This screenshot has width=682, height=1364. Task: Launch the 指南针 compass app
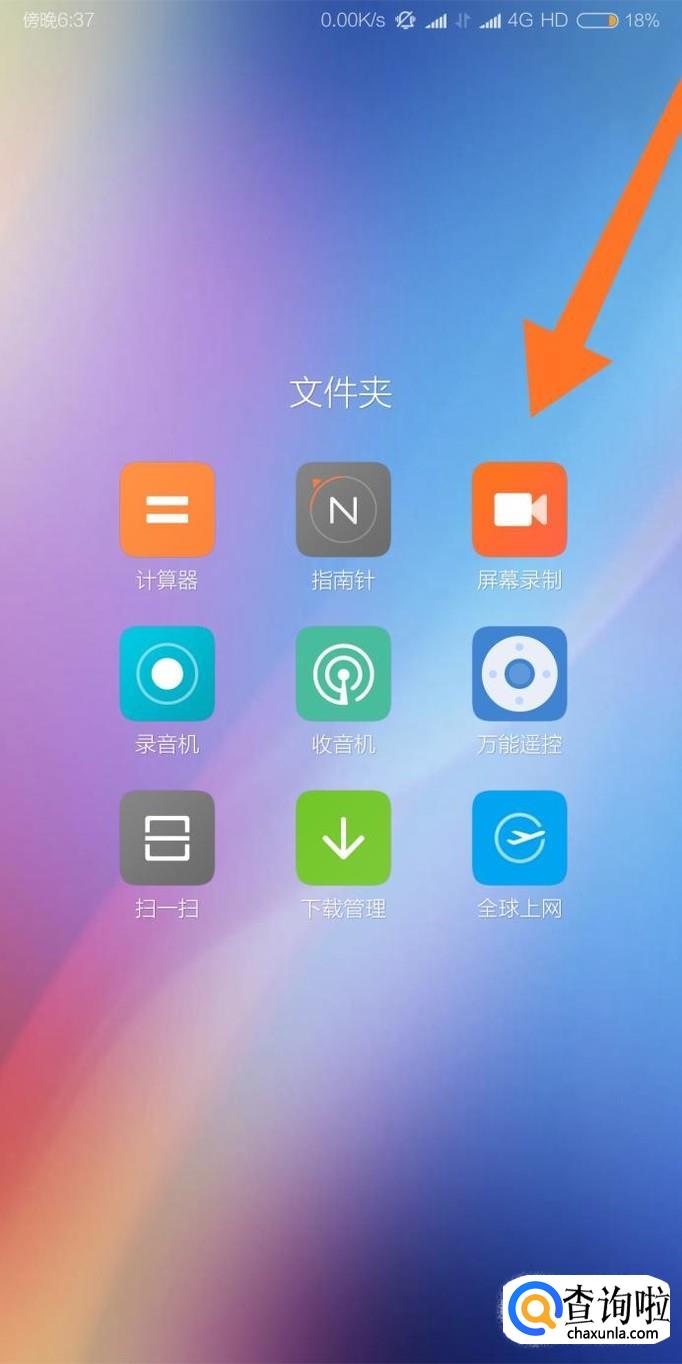[343, 510]
